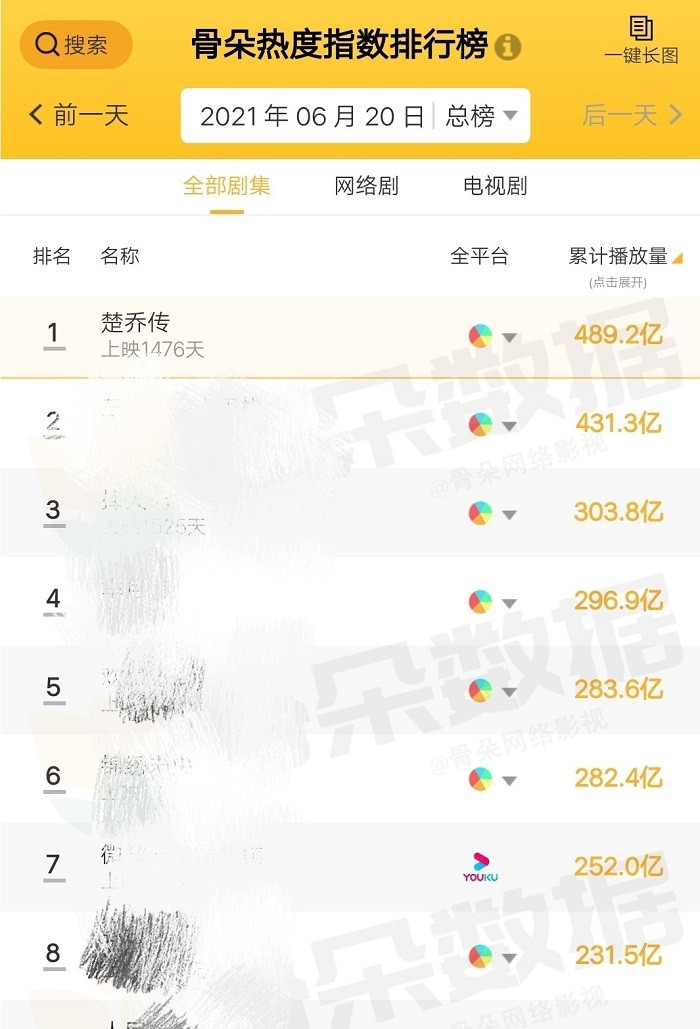700x1029 pixels.
Task: Open the info icon beside 骨朵热度指数排行榜
Action: click(508, 46)
